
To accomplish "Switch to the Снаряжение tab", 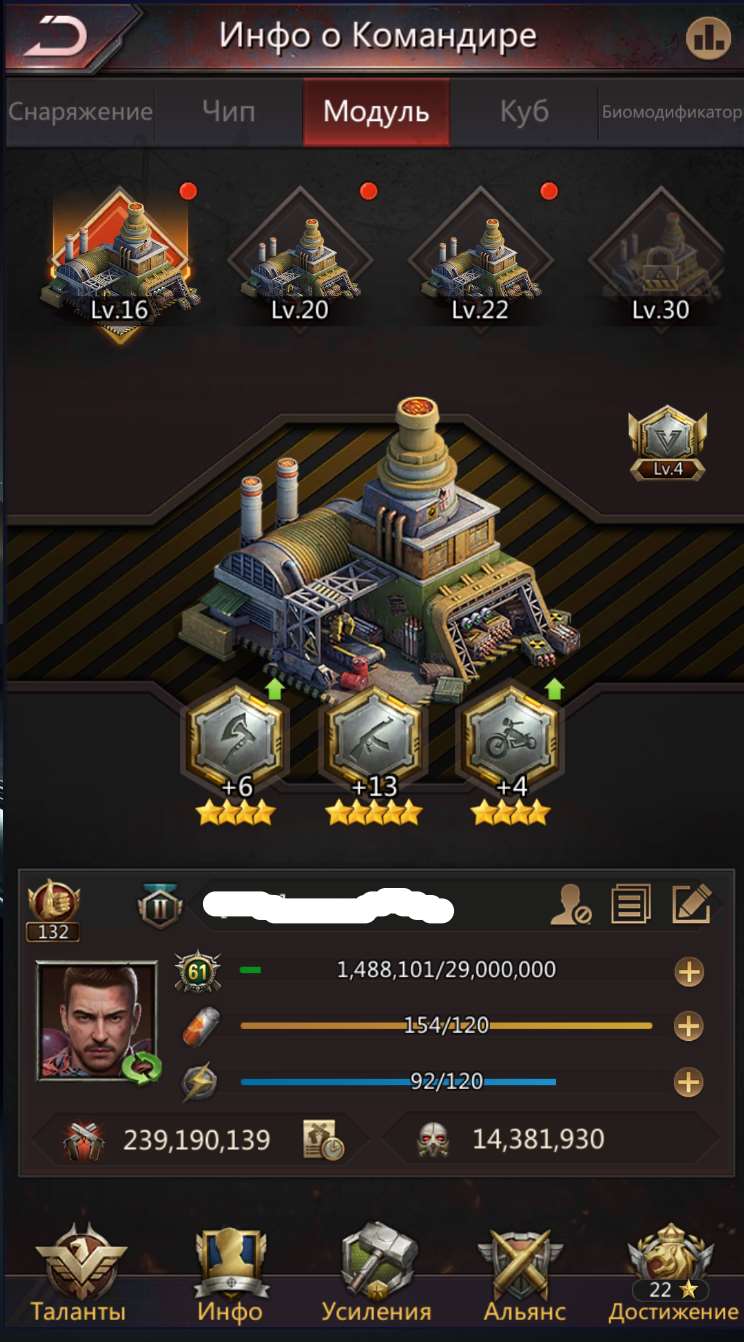I will tap(80, 111).
